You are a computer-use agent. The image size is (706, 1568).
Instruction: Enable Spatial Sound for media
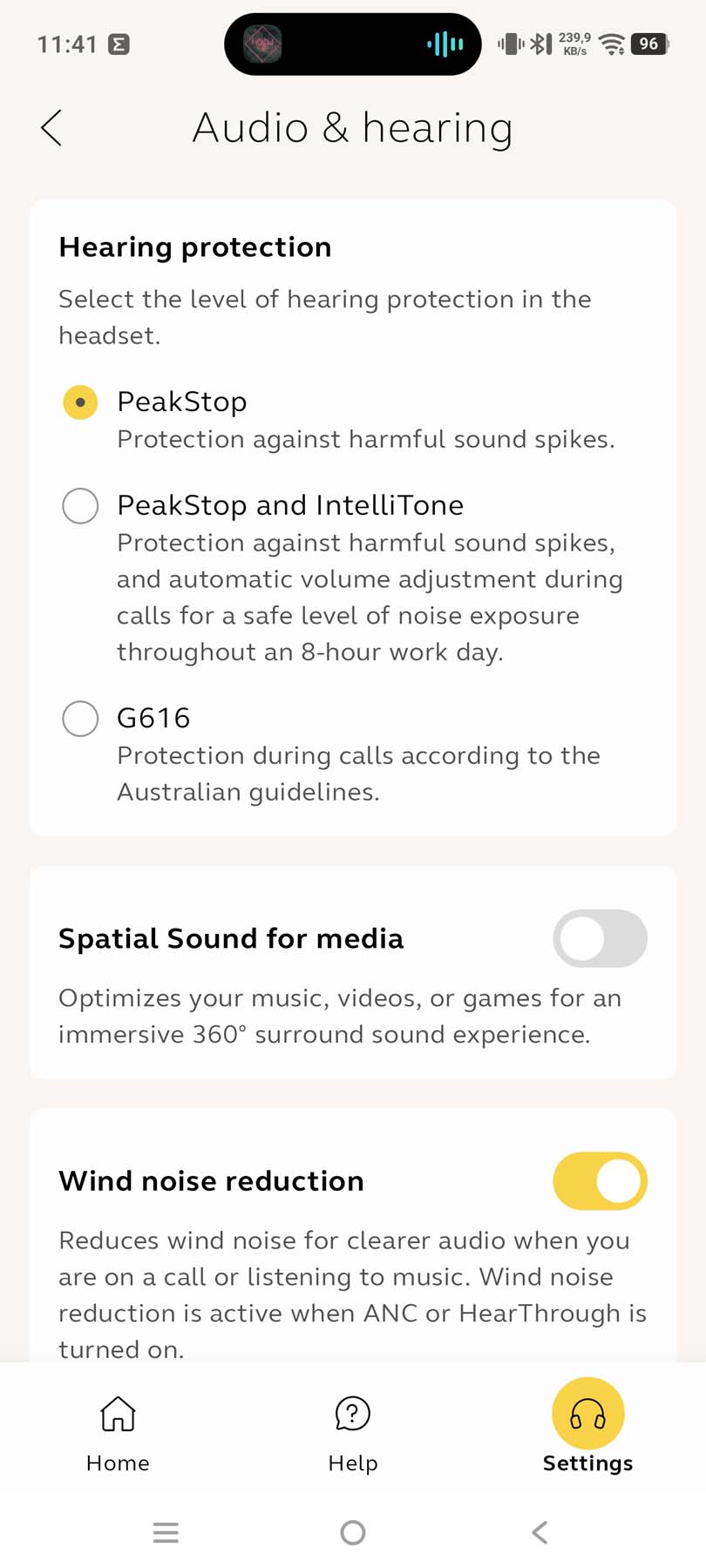(x=600, y=938)
